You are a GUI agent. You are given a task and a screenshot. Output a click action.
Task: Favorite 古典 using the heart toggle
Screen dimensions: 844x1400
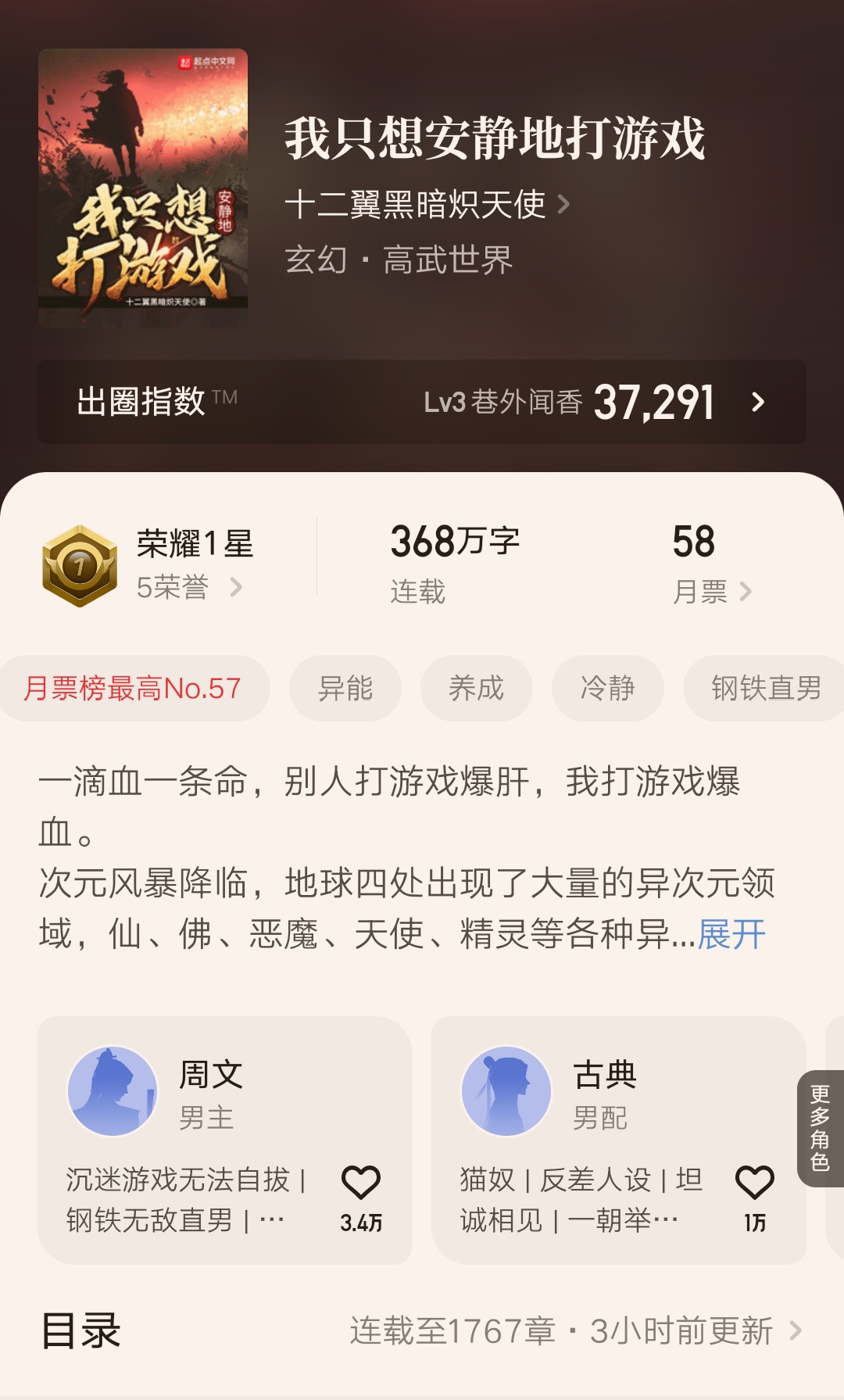click(x=754, y=1180)
